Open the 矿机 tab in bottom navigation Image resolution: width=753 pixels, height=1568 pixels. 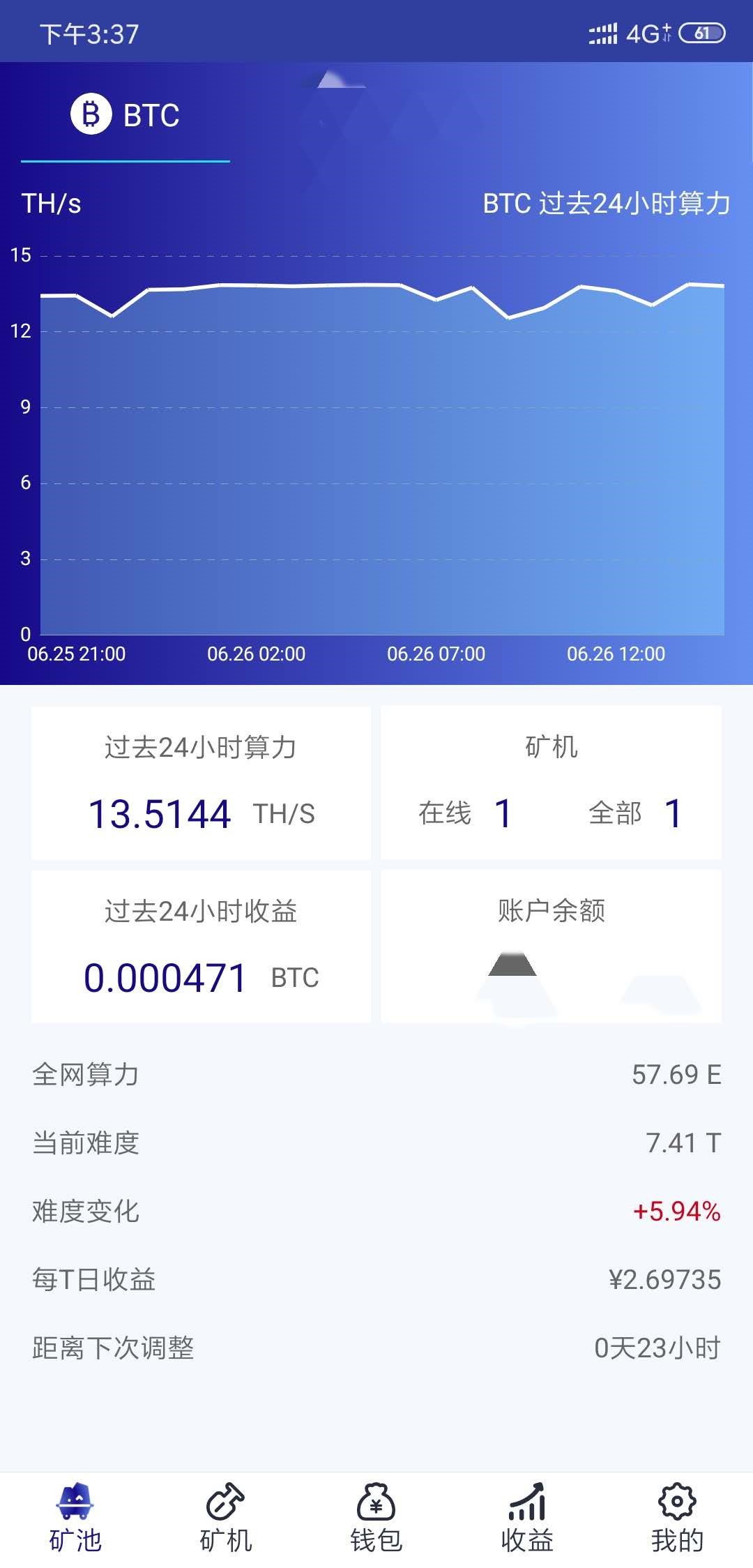point(226,1519)
